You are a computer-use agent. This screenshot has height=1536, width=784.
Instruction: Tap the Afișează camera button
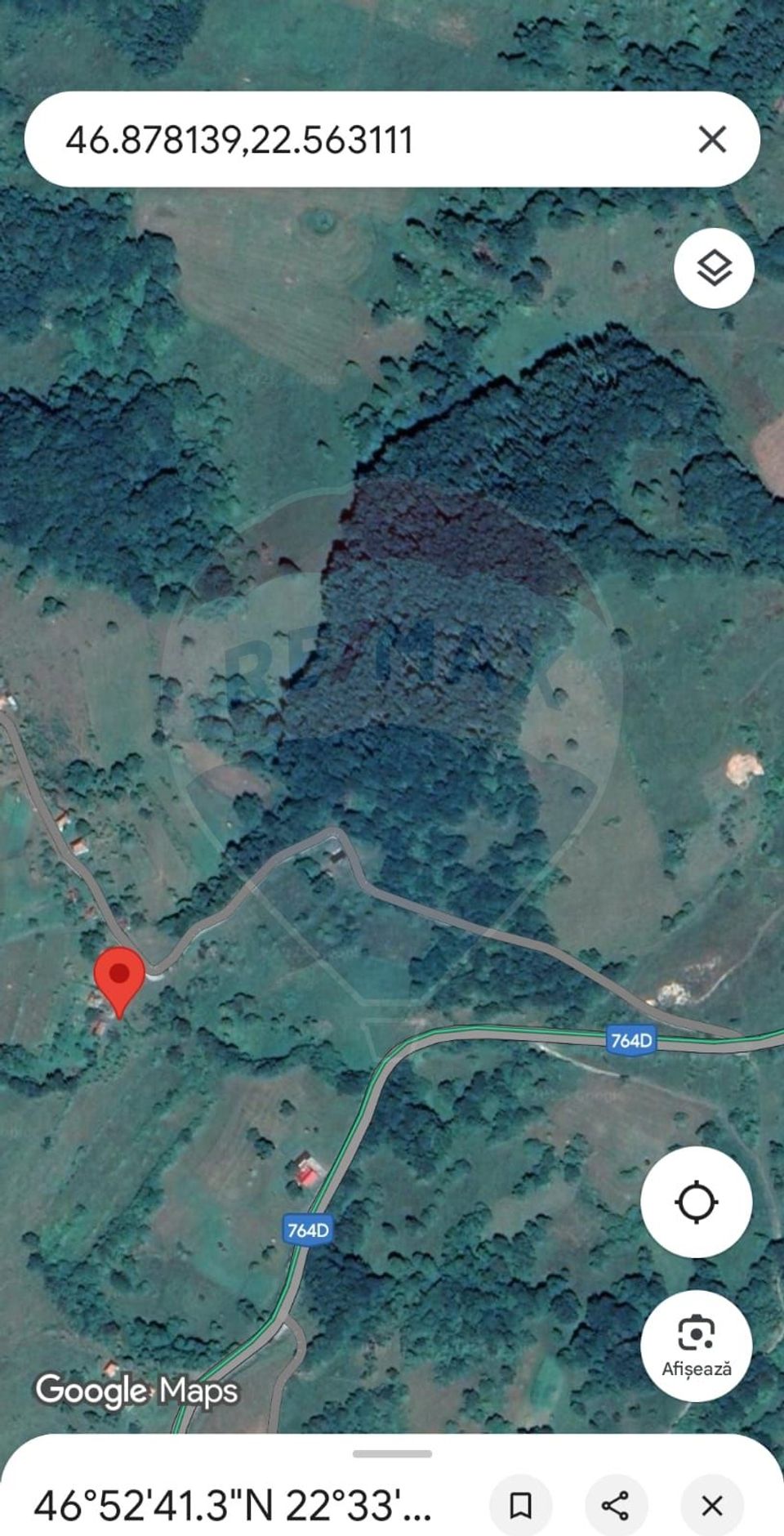pos(696,1346)
